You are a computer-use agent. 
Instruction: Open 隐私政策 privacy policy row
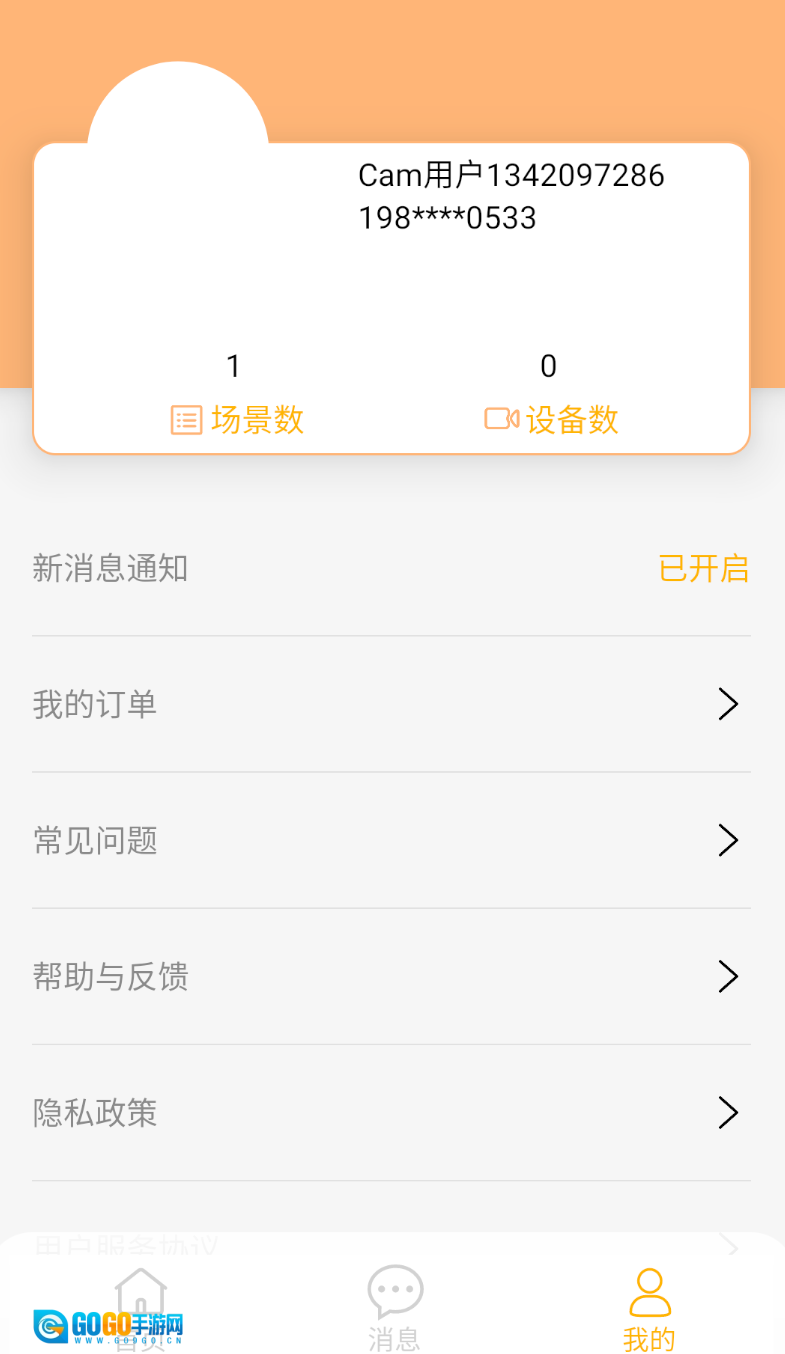click(x=391, y=1113)
